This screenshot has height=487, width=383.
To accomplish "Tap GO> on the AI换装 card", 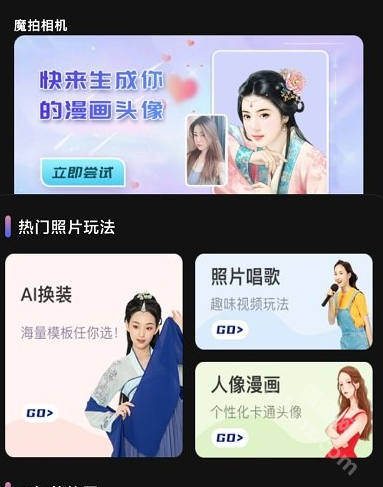I will pos(40,413).
